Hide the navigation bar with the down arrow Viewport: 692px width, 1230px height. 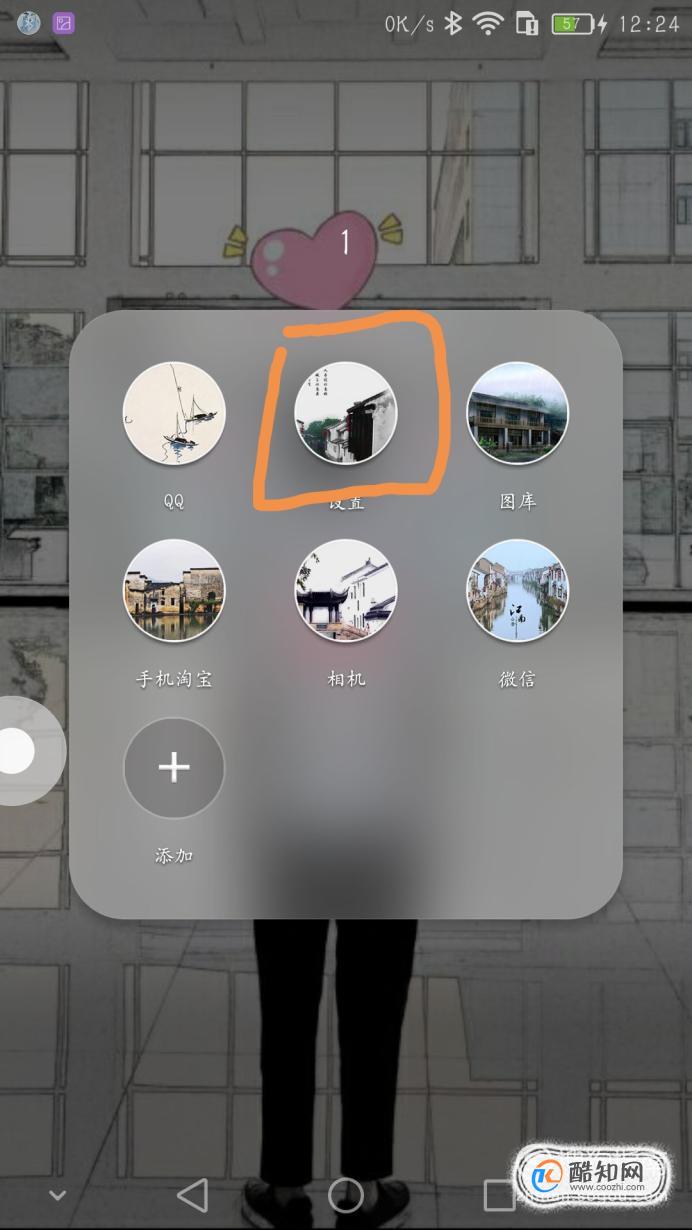coord(57,1194)
